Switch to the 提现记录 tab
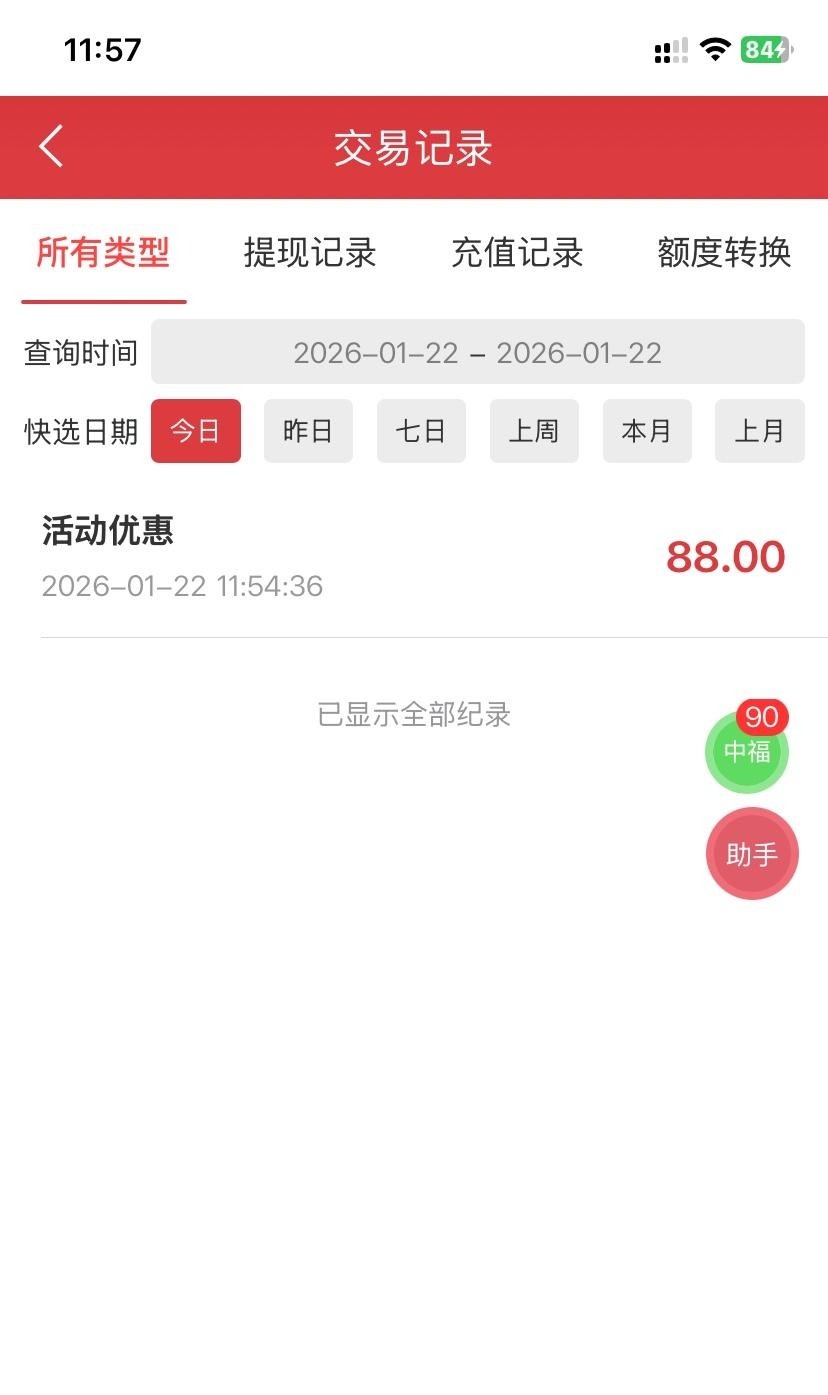This screenshot has height=1395, width=828. pos(310,252)
